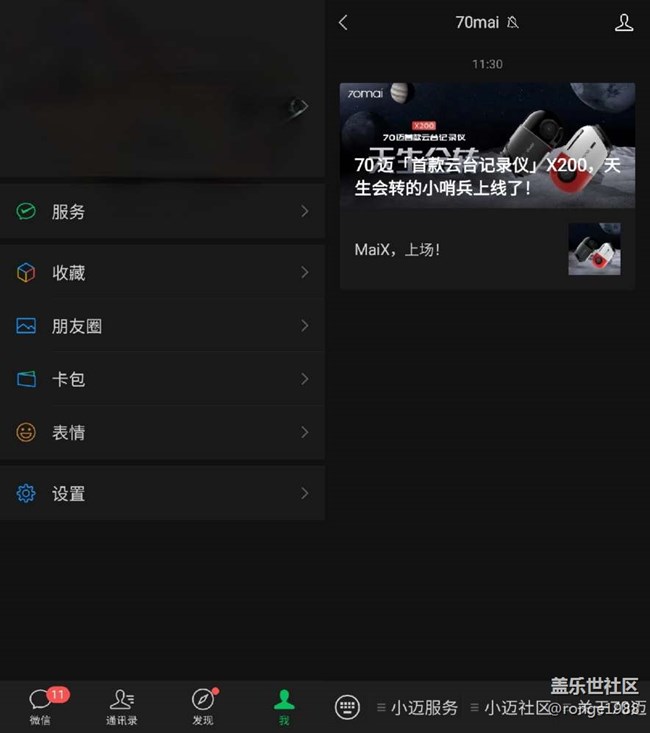Open the 70mai account profile icon
The height and width of the screenshot is (733, 650).
624,22
